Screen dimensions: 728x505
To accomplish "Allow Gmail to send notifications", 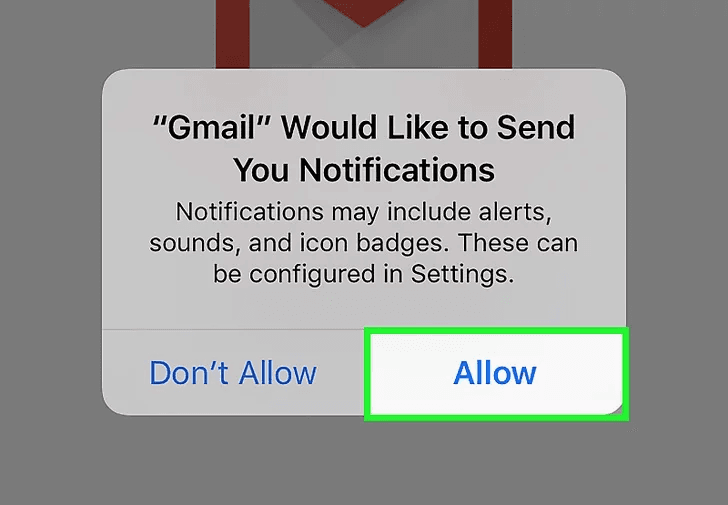I will pos(495,373).
